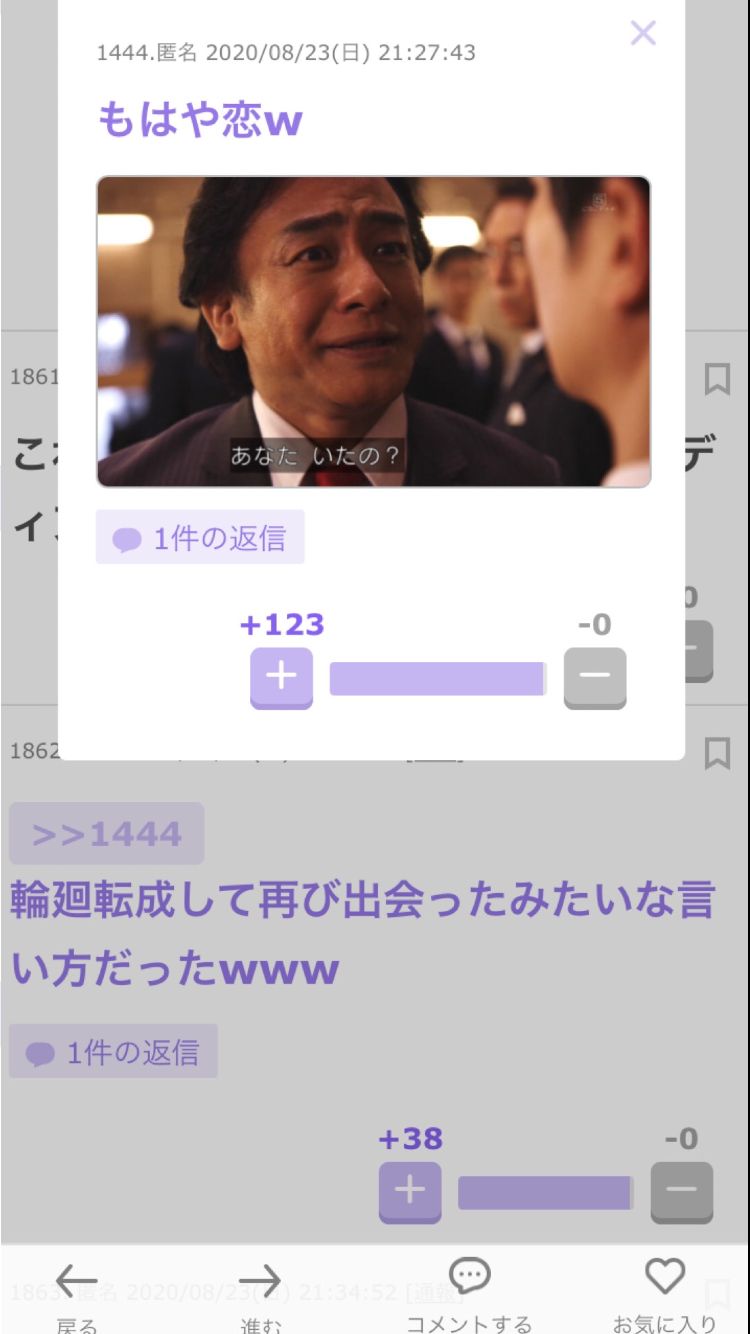This screenshot has width=750, height=1334.
Task: Expand the 1件の返信 replies on post 1862
Action: click(113, 1051)
